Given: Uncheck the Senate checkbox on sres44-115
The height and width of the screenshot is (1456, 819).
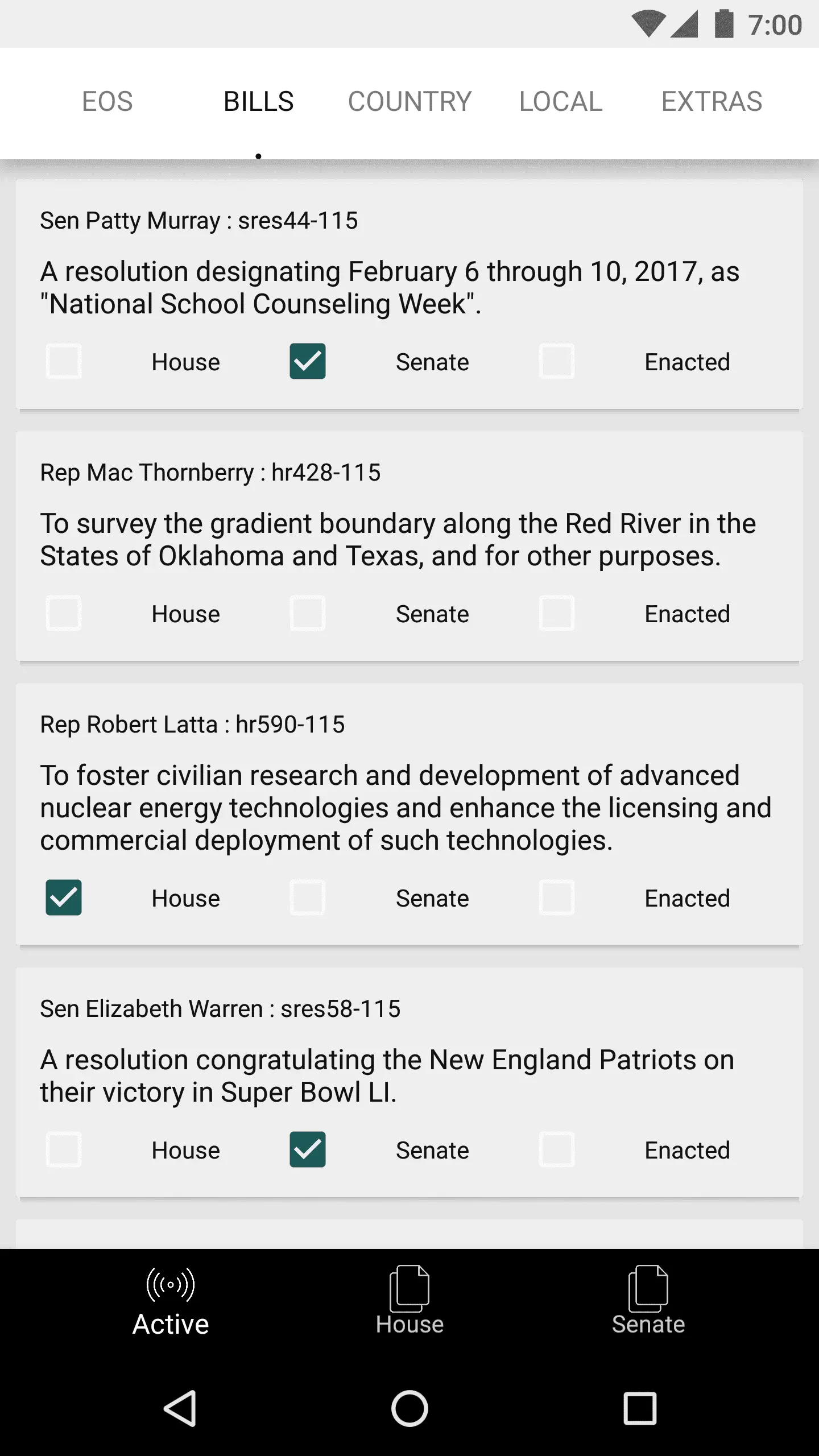Looking at the screenshot, I should pyautogui.click(x=308, y=361).
